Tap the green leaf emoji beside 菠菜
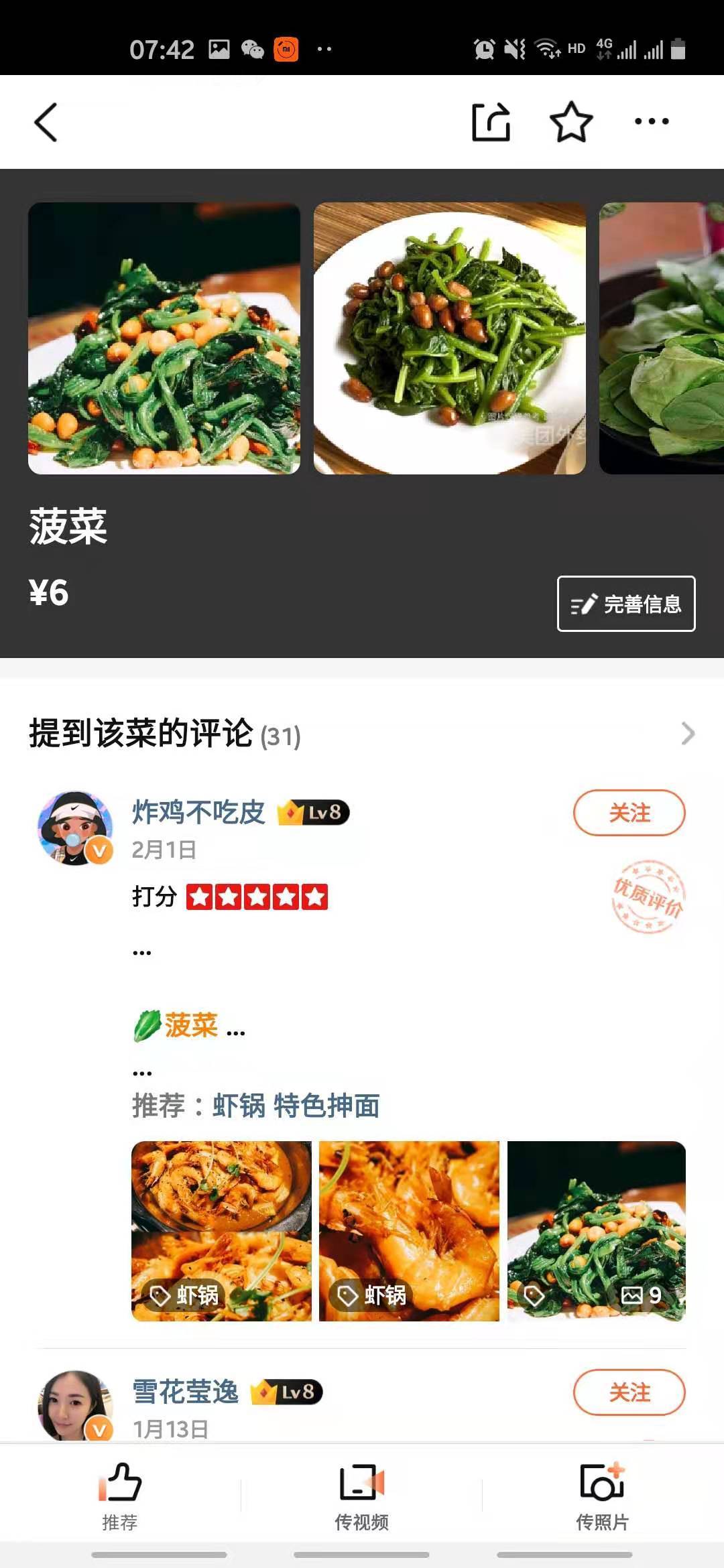 147,1025
